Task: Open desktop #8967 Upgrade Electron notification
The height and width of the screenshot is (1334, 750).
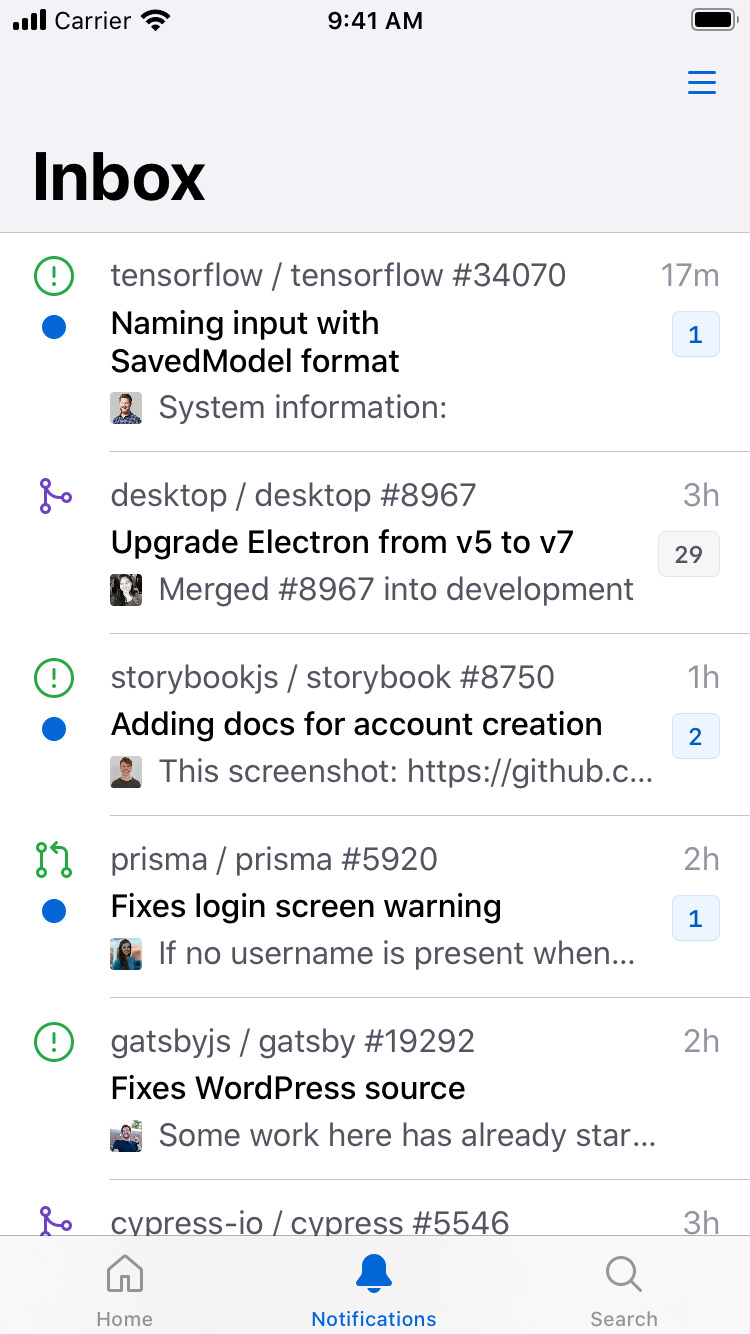Action: (380, 543)
